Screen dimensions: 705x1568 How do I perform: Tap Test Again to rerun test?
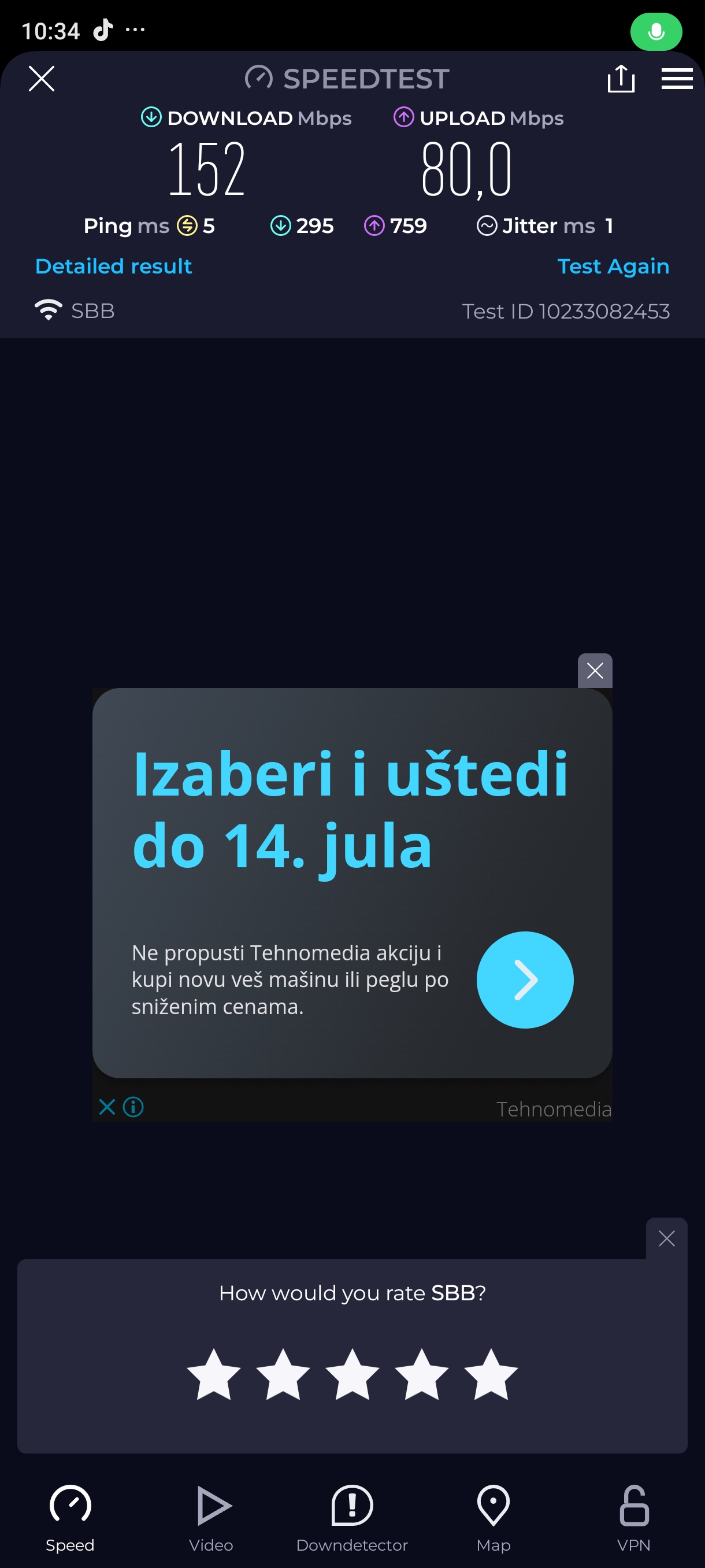(613, 266)
